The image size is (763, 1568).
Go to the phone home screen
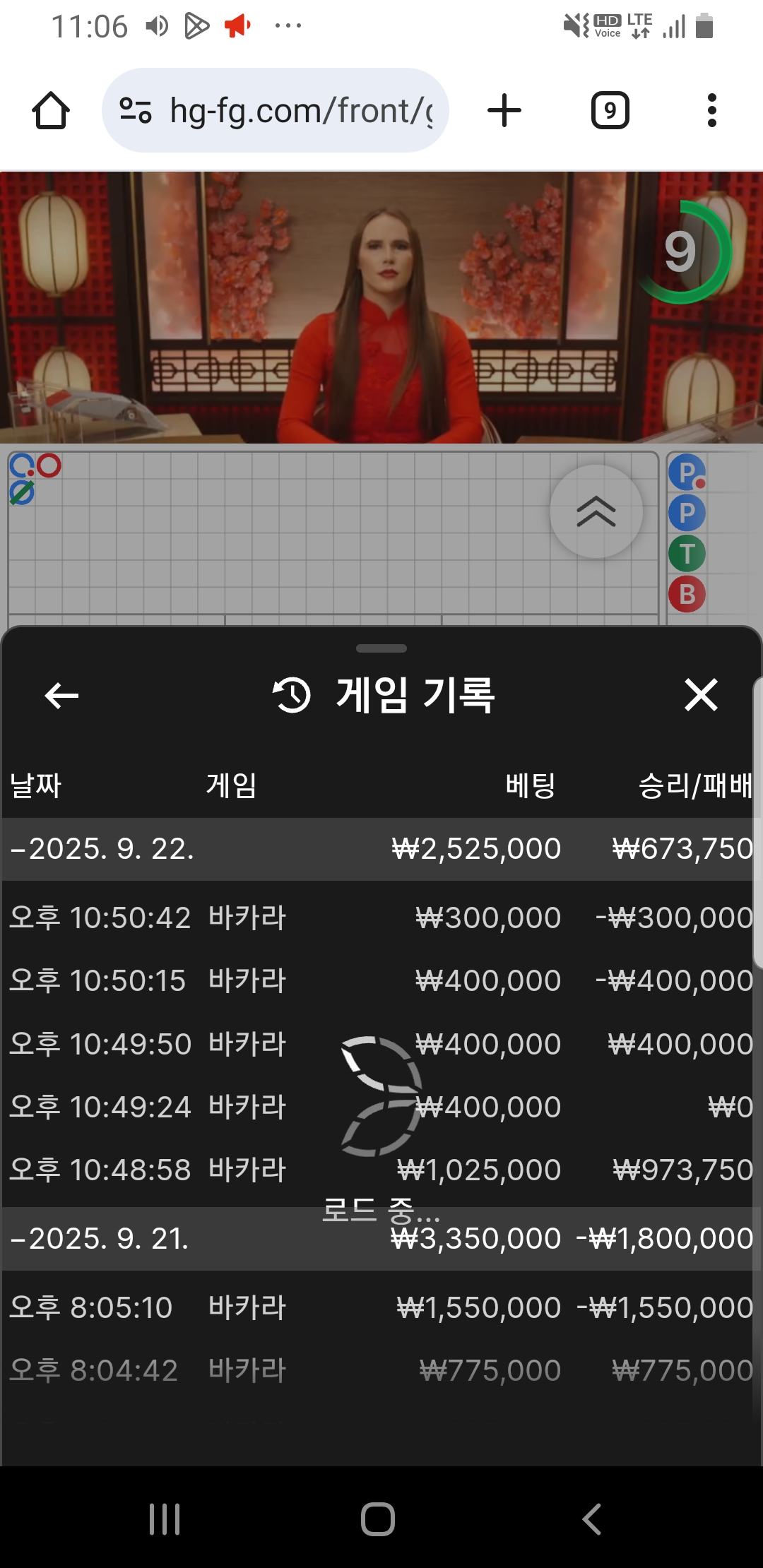click(x=378, y=1519)
